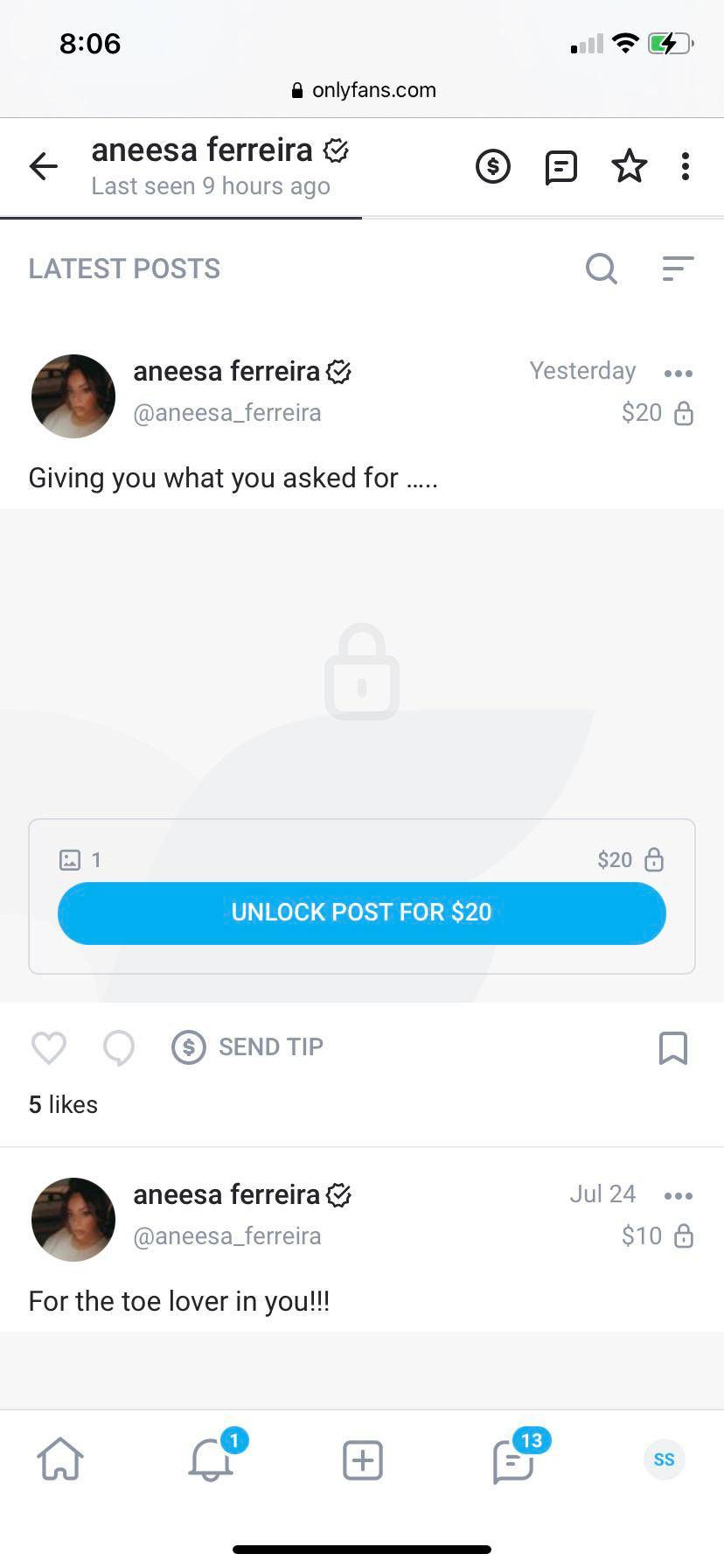Comment on the "Giving you what you asked for" post
The image size is (724, 1568).
click(119, 1047)
